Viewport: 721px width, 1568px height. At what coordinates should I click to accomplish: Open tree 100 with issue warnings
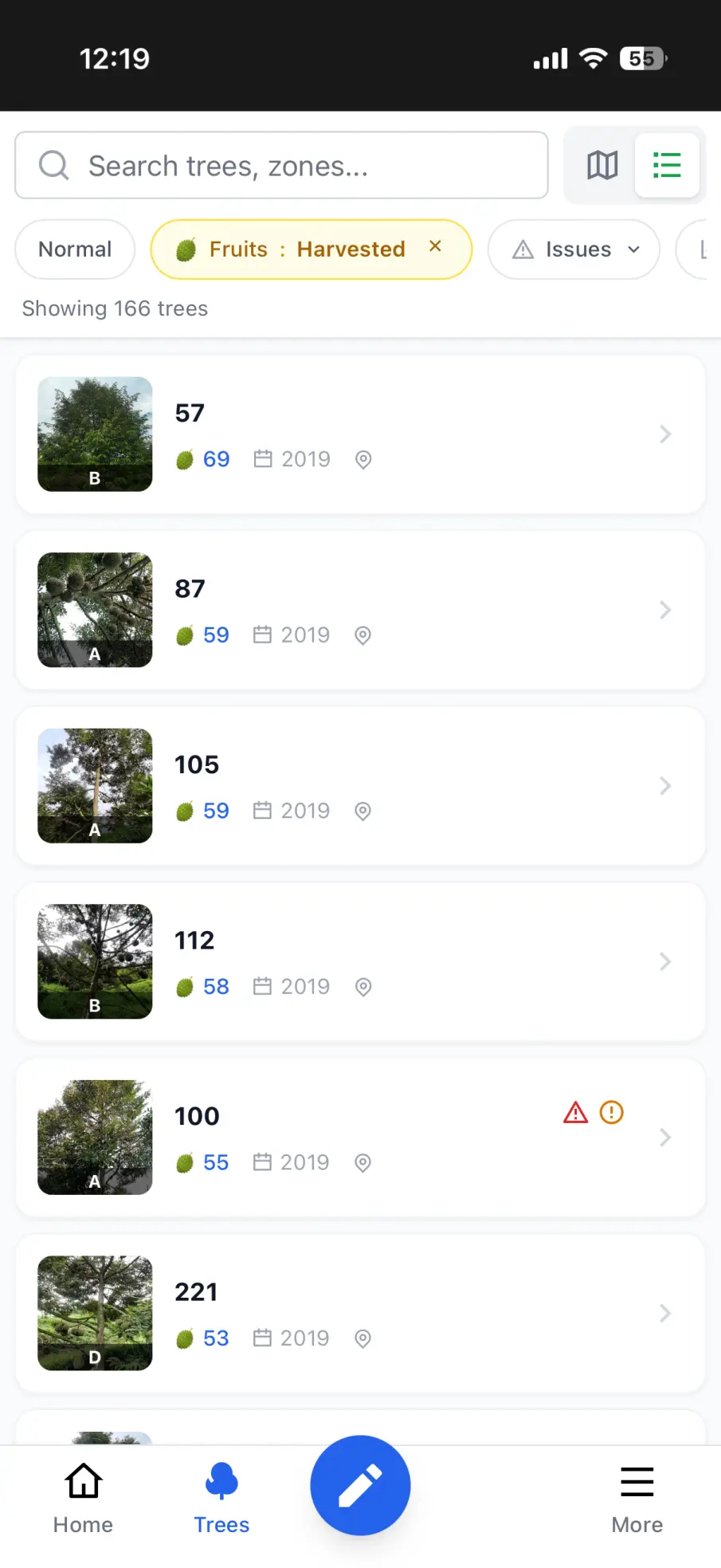360,1138
